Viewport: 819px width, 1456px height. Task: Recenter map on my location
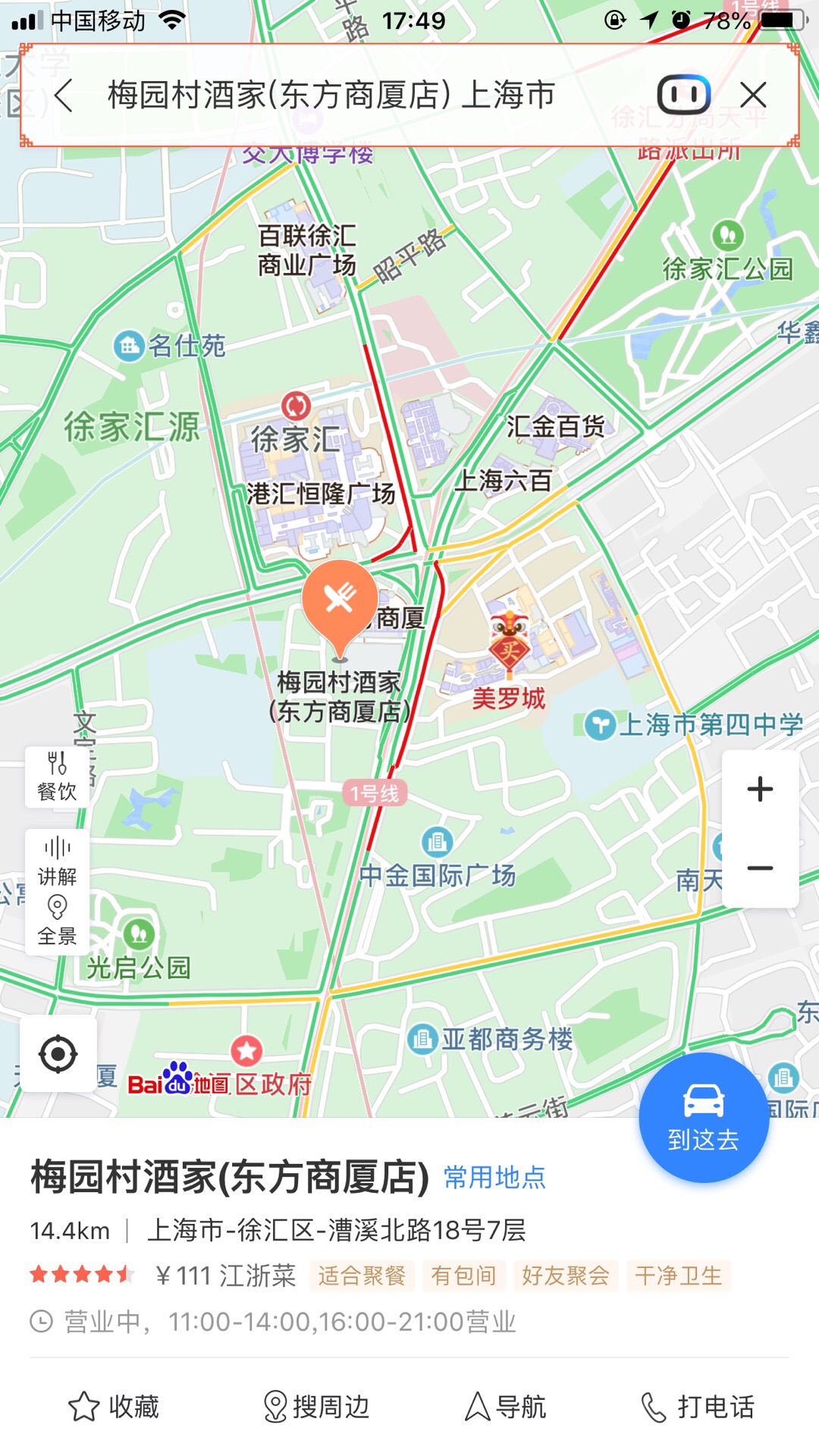click(x=58, y=1054)
